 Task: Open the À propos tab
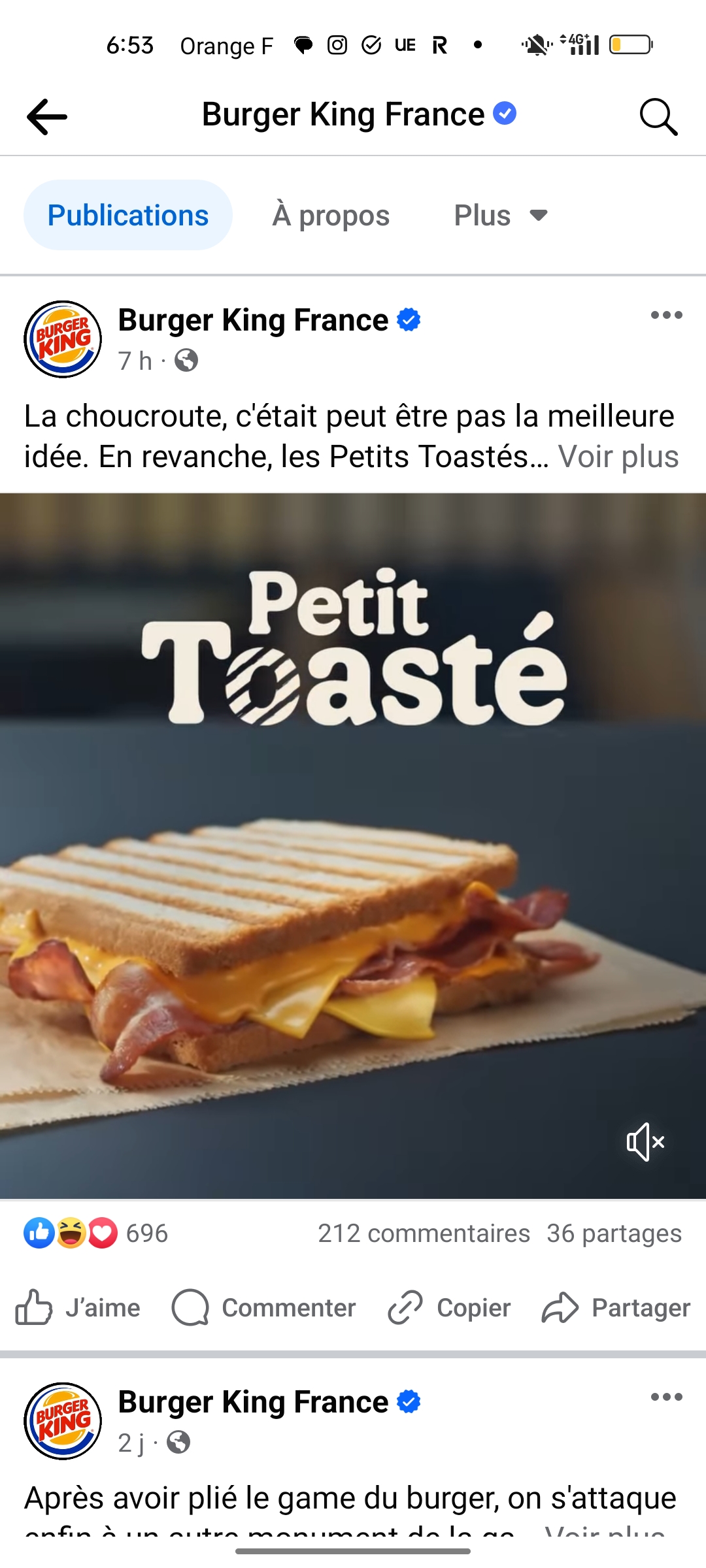(331, 216)
